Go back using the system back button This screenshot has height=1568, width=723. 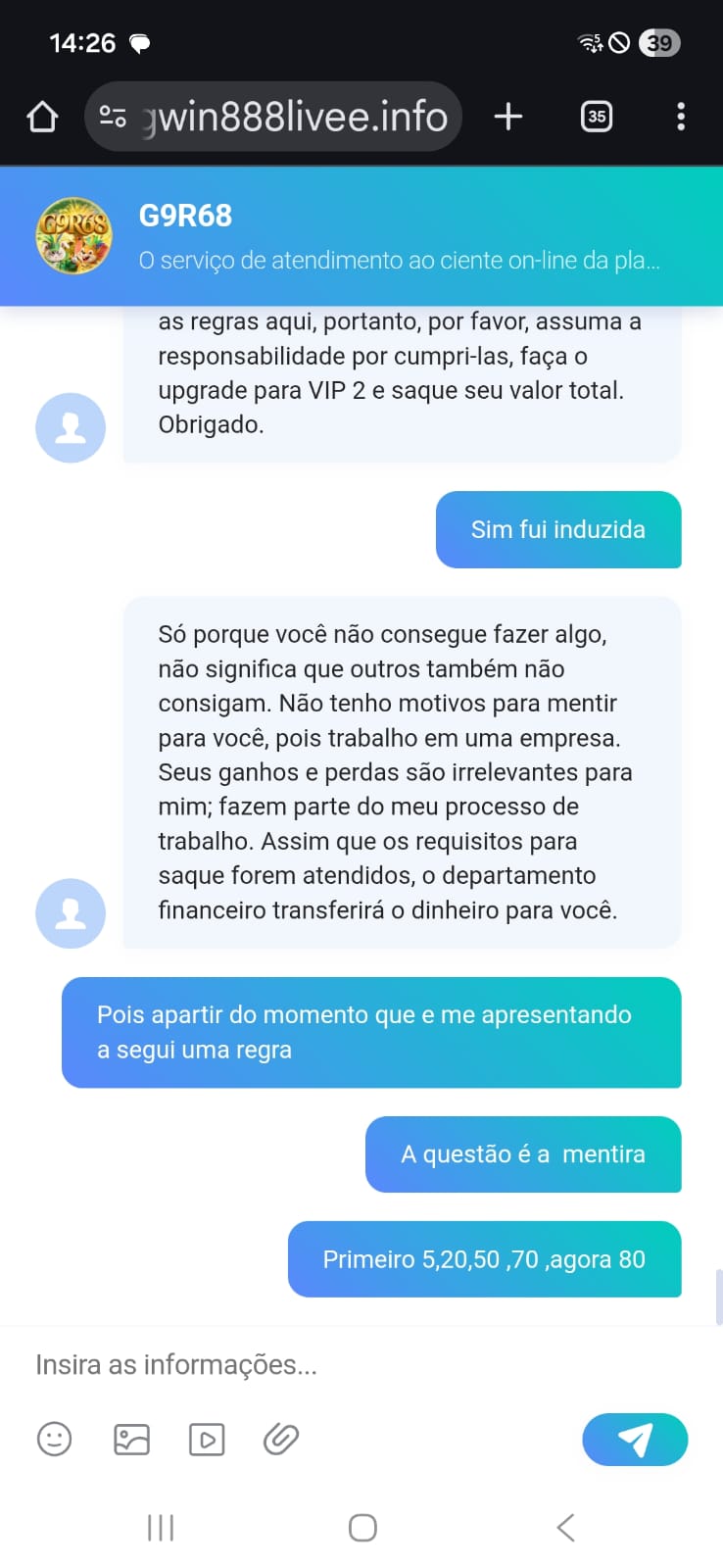[565, 1527]
